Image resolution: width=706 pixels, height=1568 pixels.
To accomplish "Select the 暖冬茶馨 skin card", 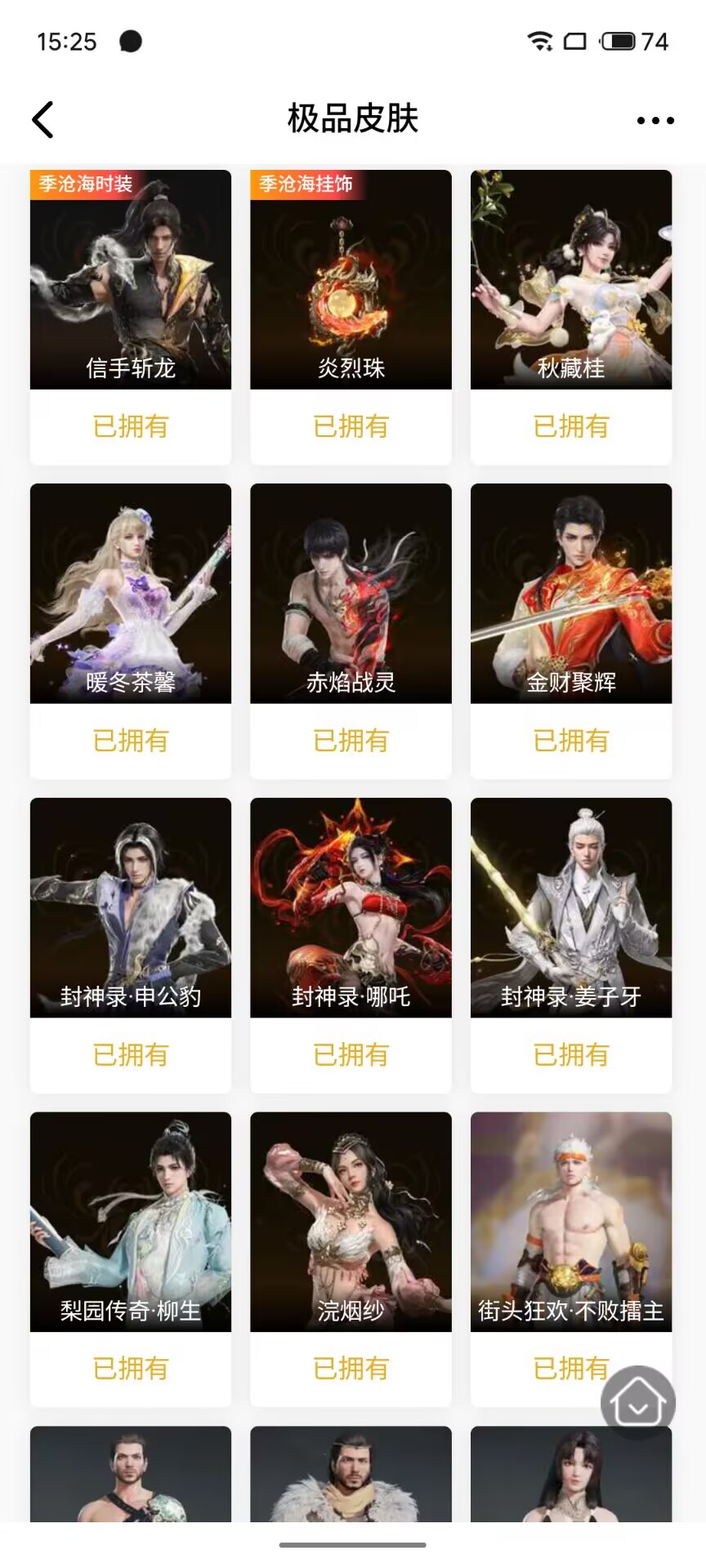I will (131, 594).
